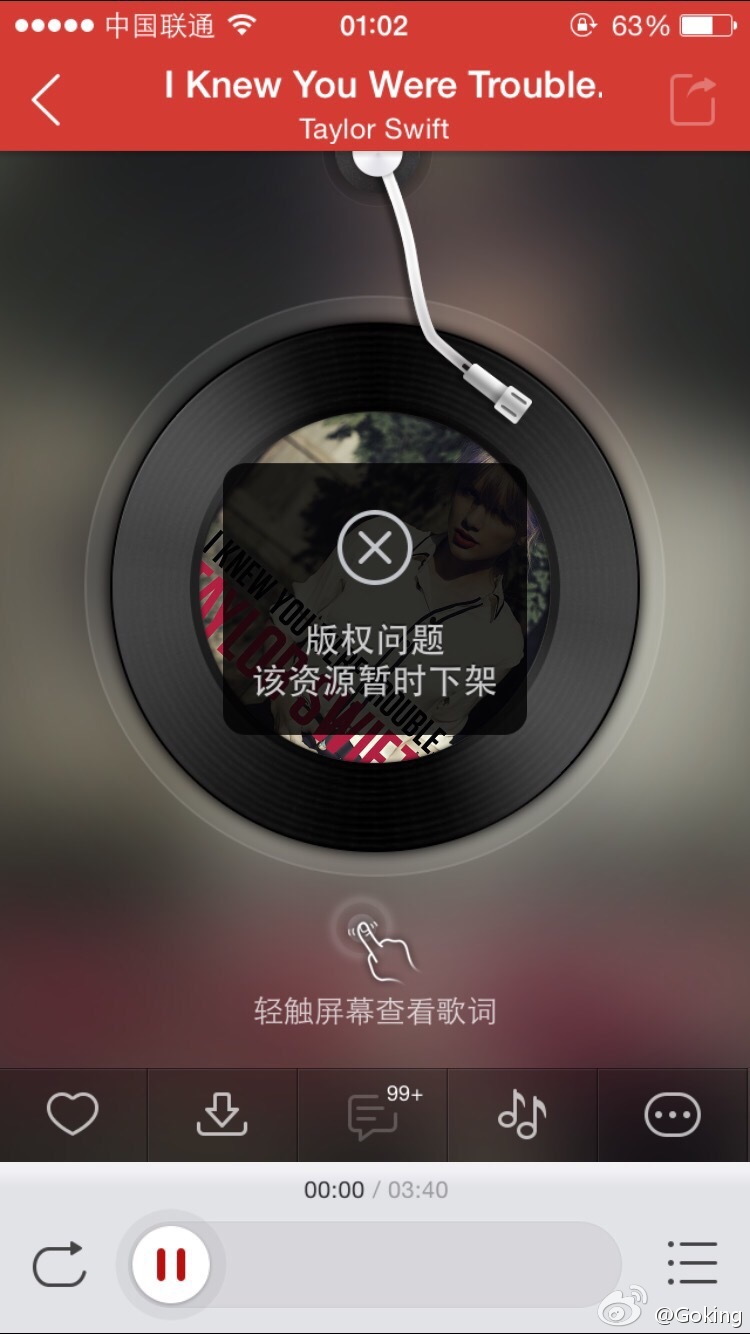Change the repeat mode
Viewport: 750px width, 1334px height.
click(x=60, y=1265)
